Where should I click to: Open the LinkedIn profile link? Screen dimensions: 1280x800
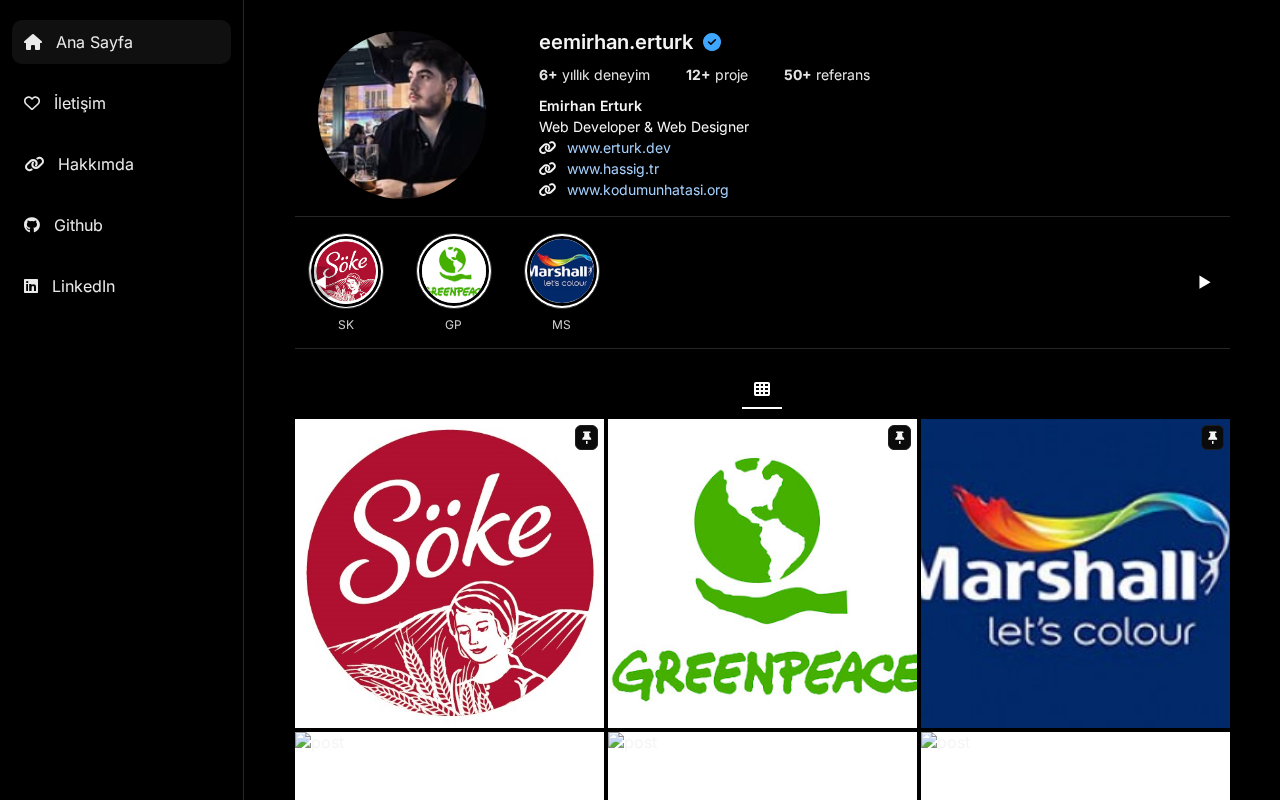click(83, 286)
